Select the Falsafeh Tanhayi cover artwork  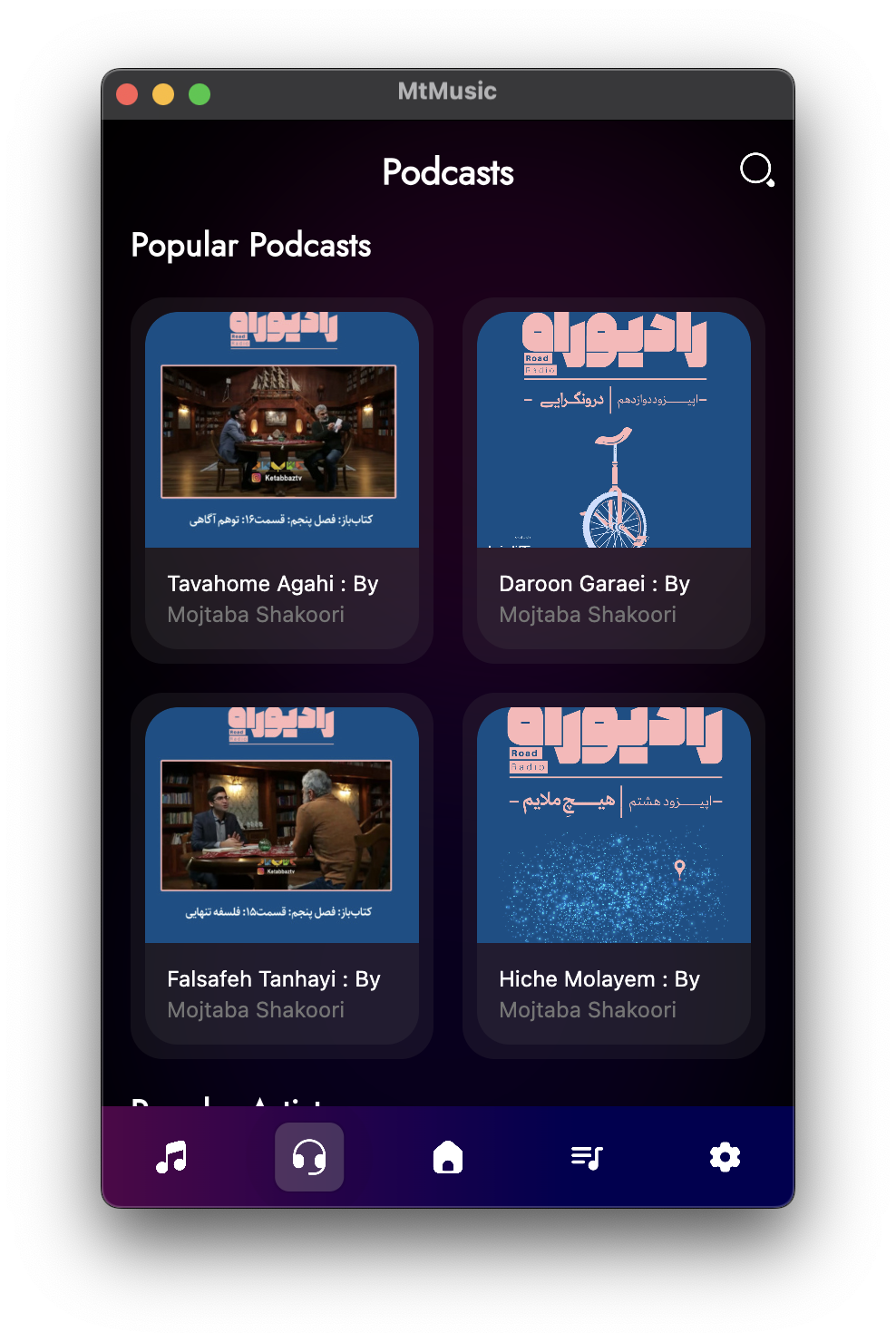coord(281,822)
